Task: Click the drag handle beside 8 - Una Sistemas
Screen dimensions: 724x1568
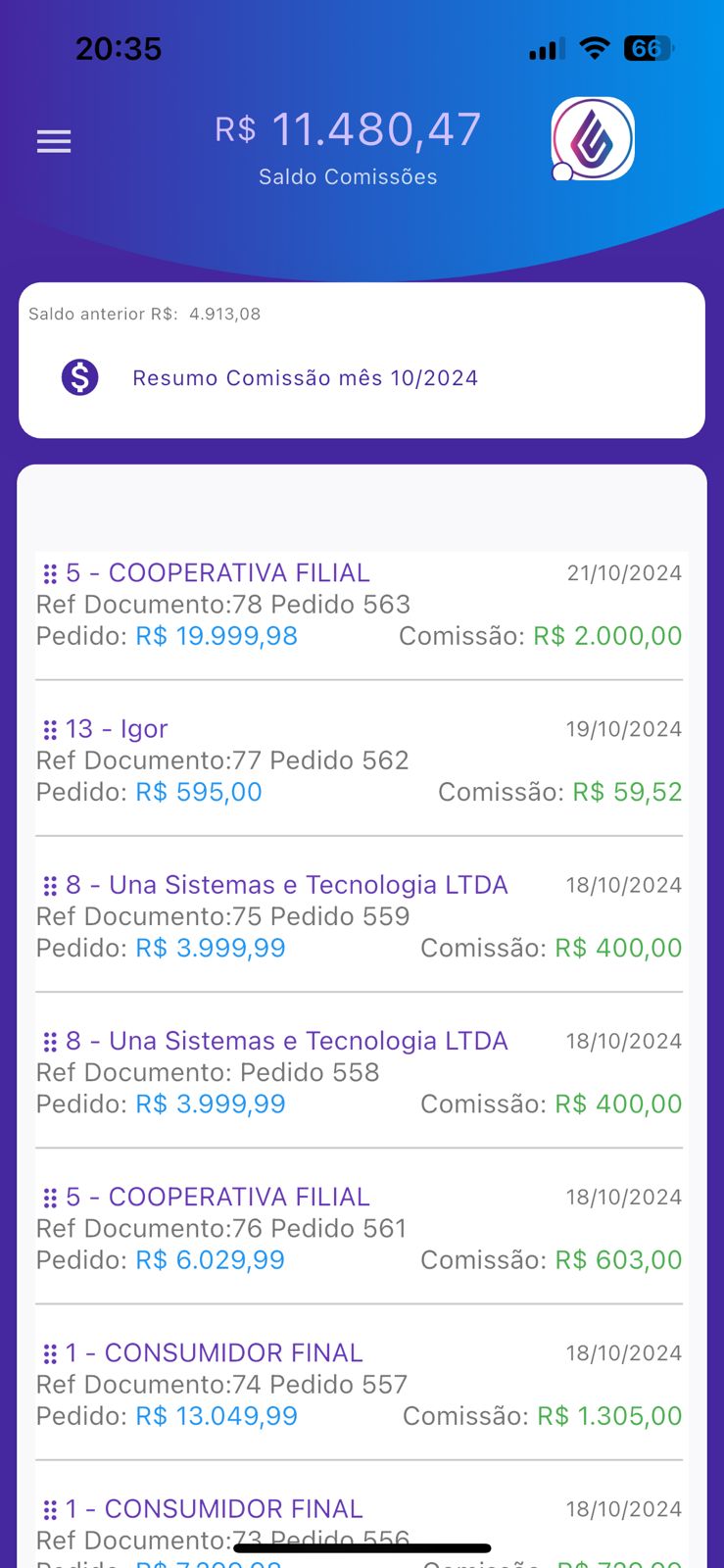Action: coord(50,885)
